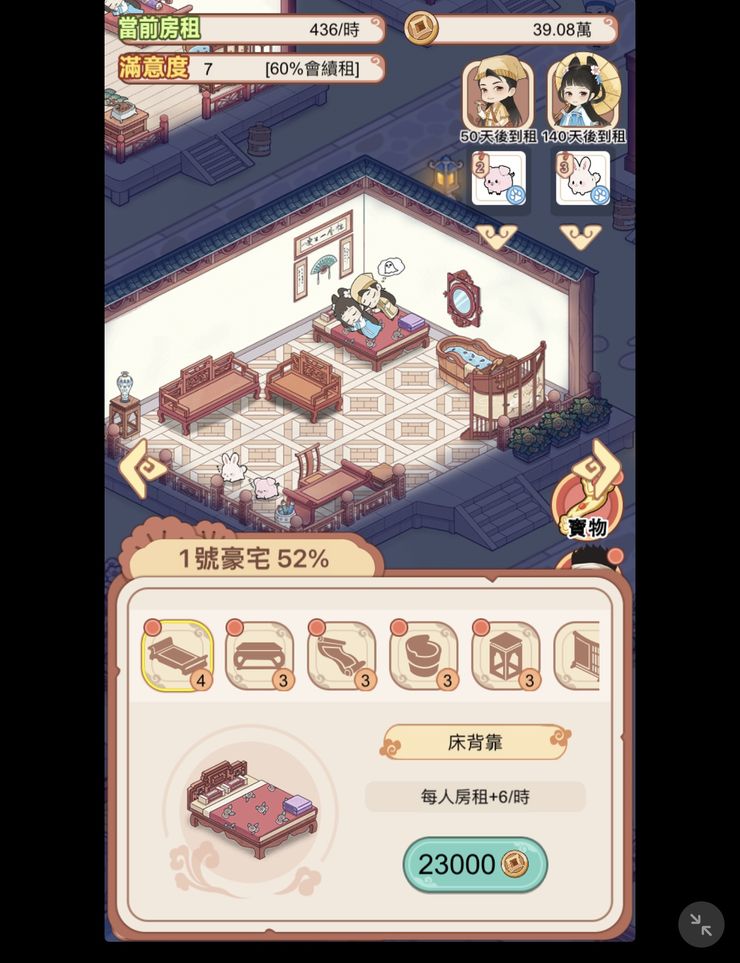Tap rabbit pet card under second tenant

click(x=582, y=179)
